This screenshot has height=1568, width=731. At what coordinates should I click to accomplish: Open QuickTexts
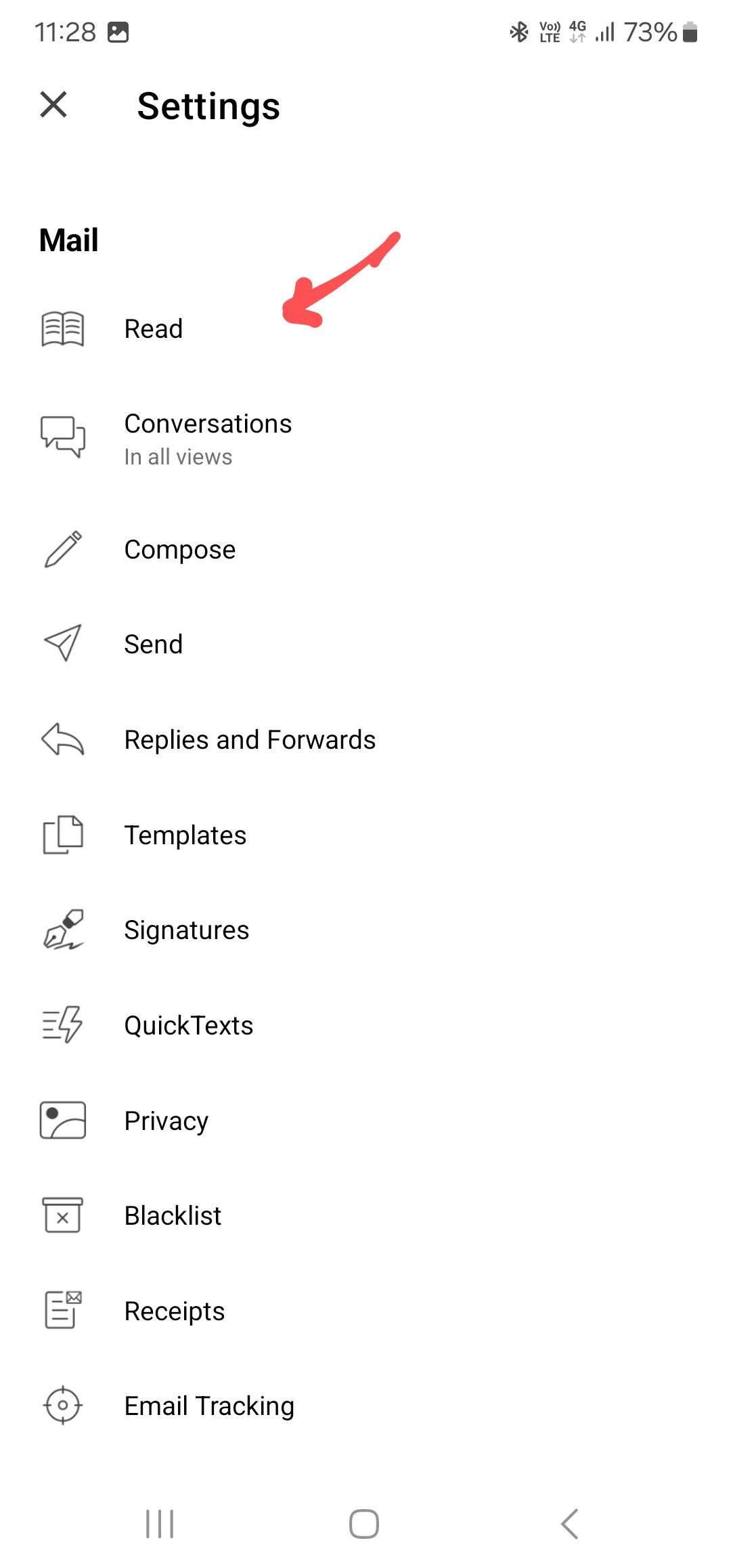[x=365, y=1026]
